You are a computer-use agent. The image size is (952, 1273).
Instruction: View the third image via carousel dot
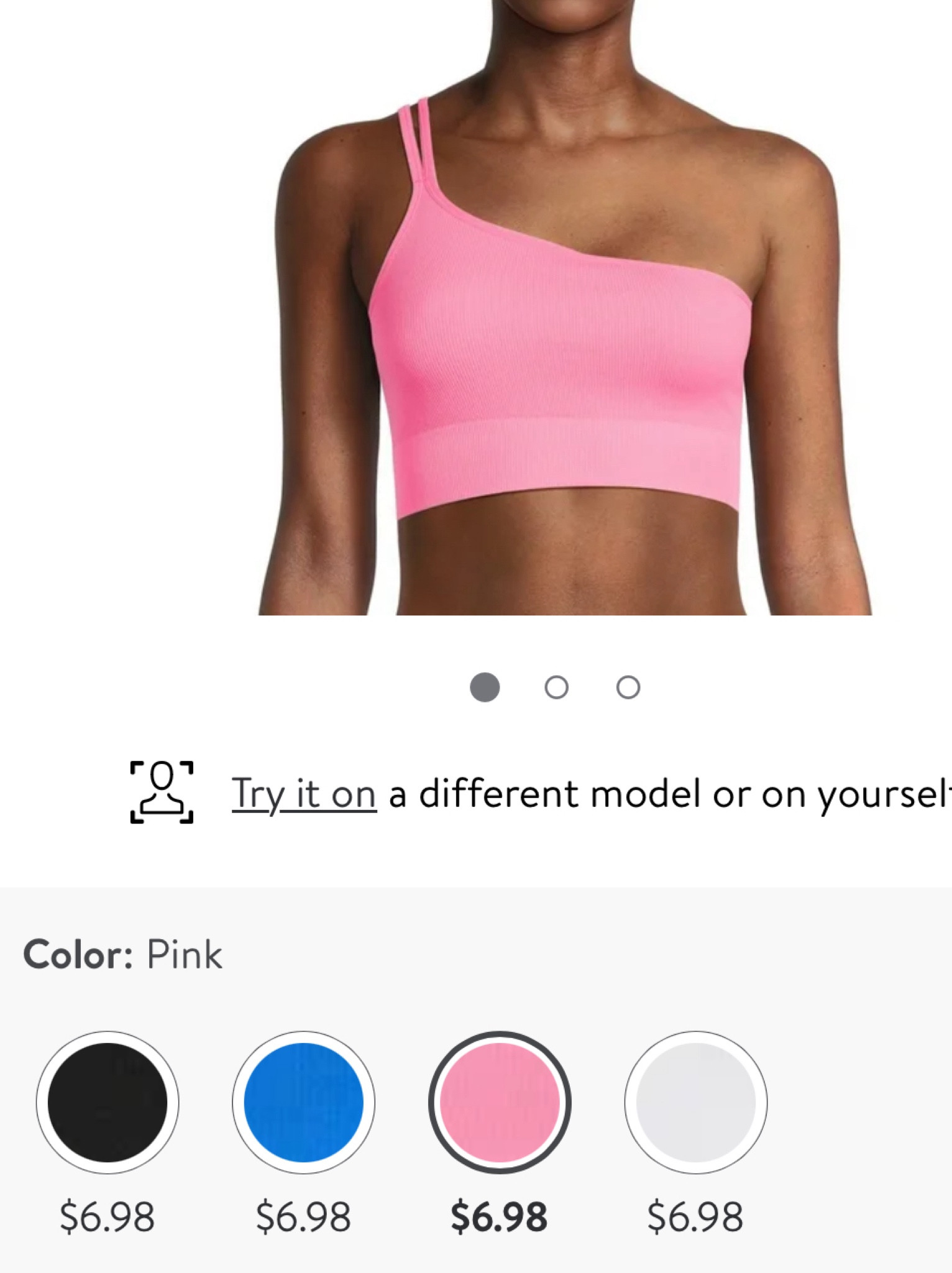click(628, 685)
